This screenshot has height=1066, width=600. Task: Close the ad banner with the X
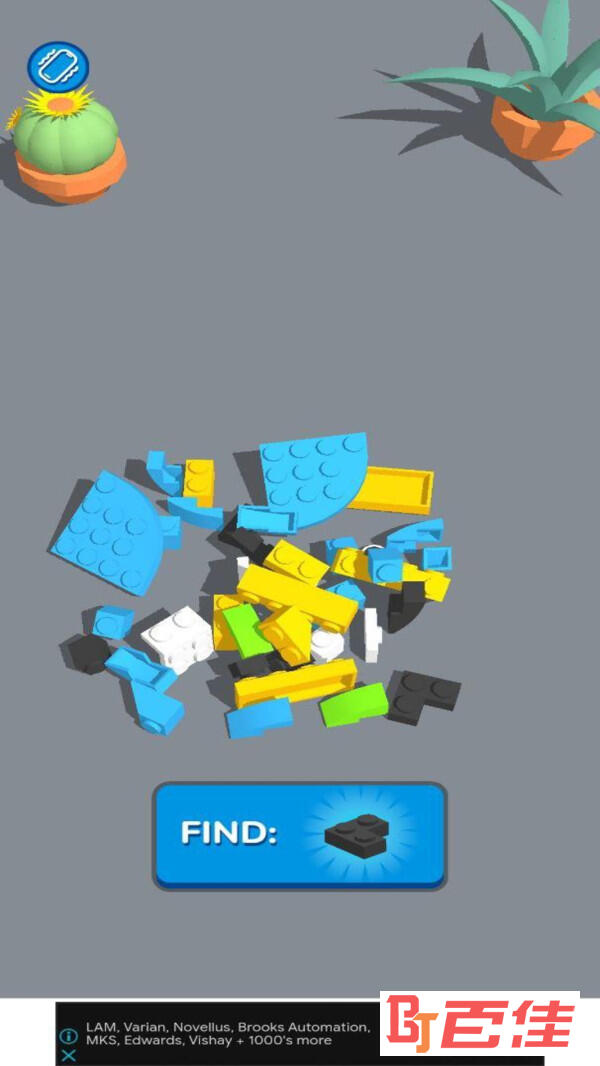point(68,1055)
